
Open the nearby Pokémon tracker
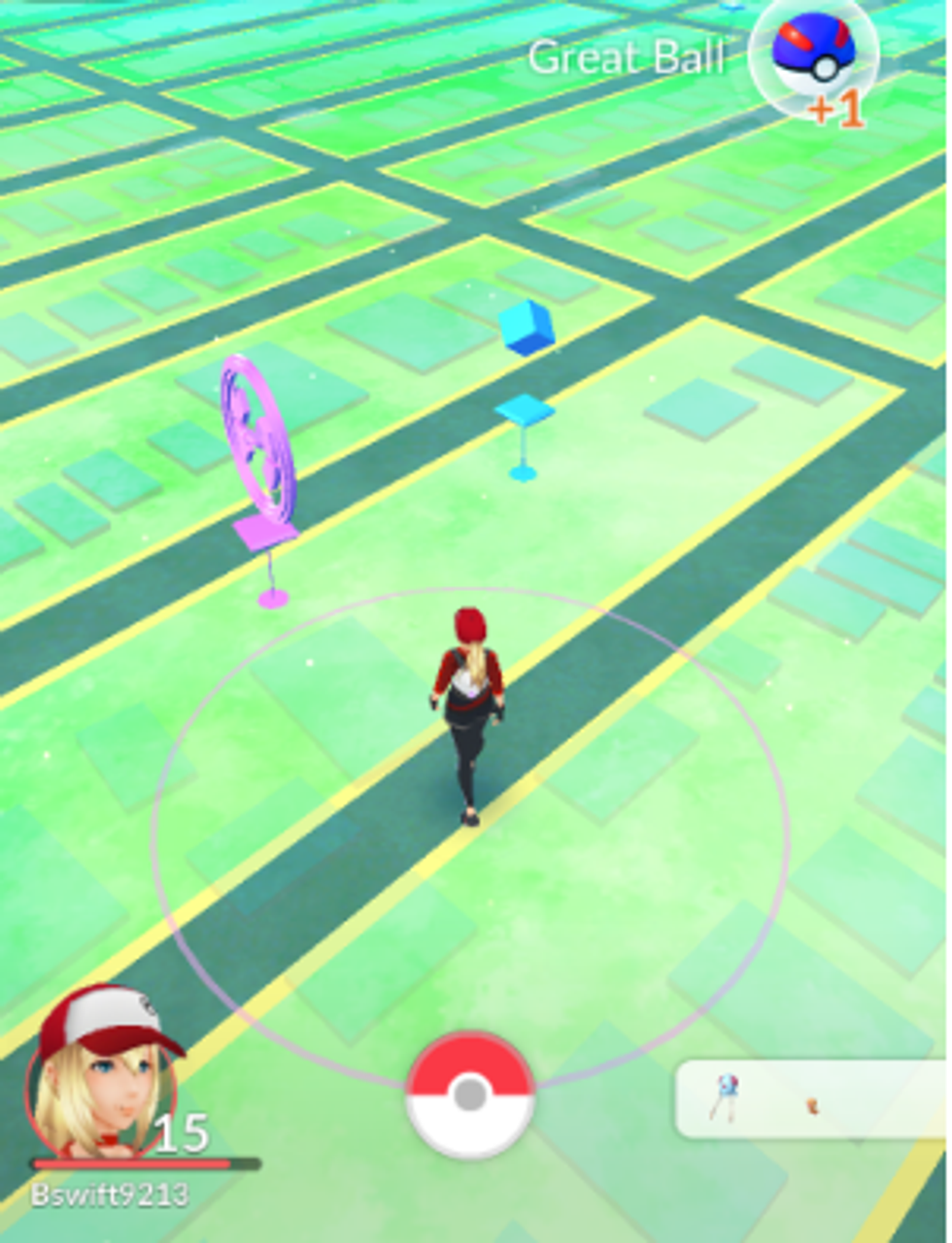coord(811,1100)
